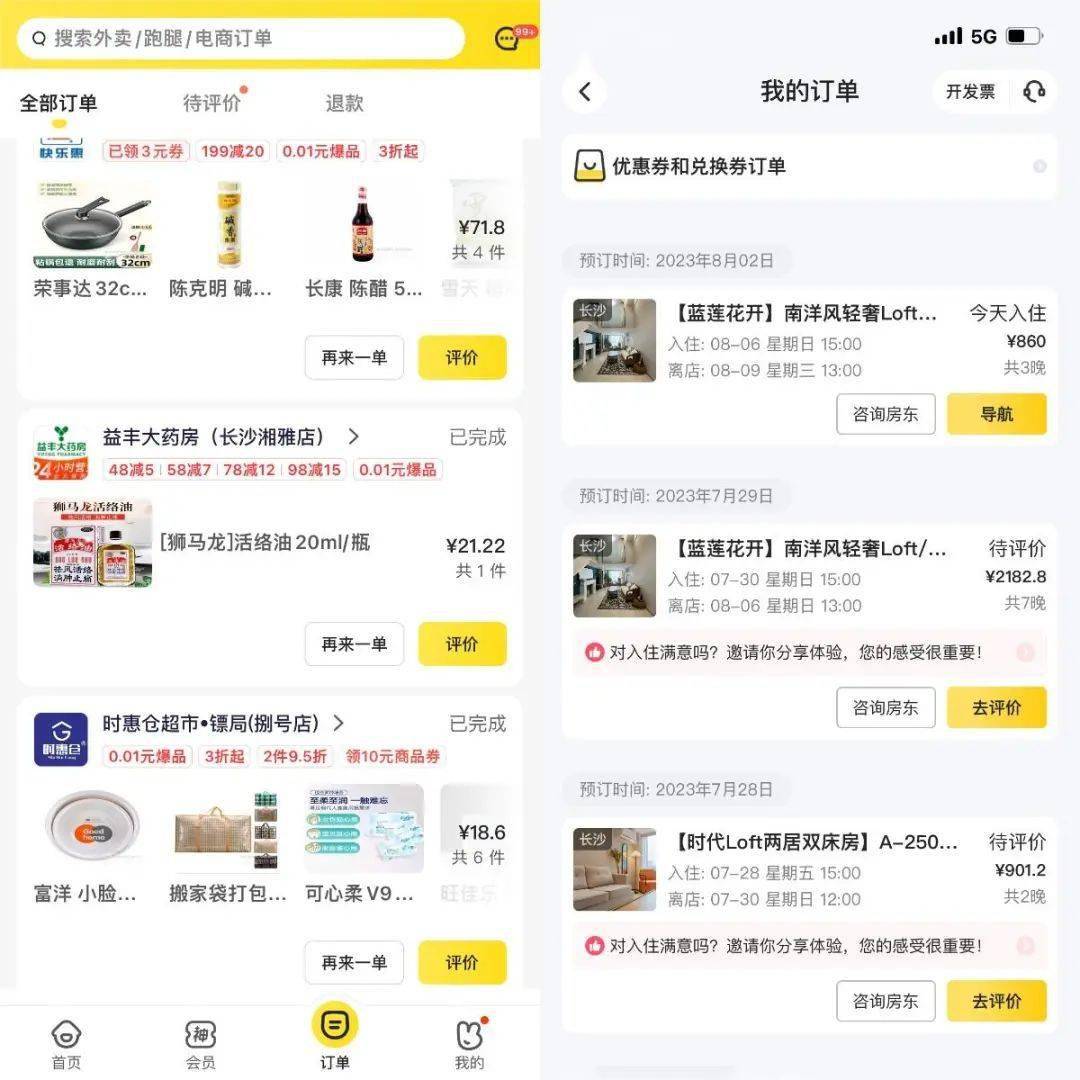Tap the search box for 外卖/跑腿/电商订单

pos(240,39)
